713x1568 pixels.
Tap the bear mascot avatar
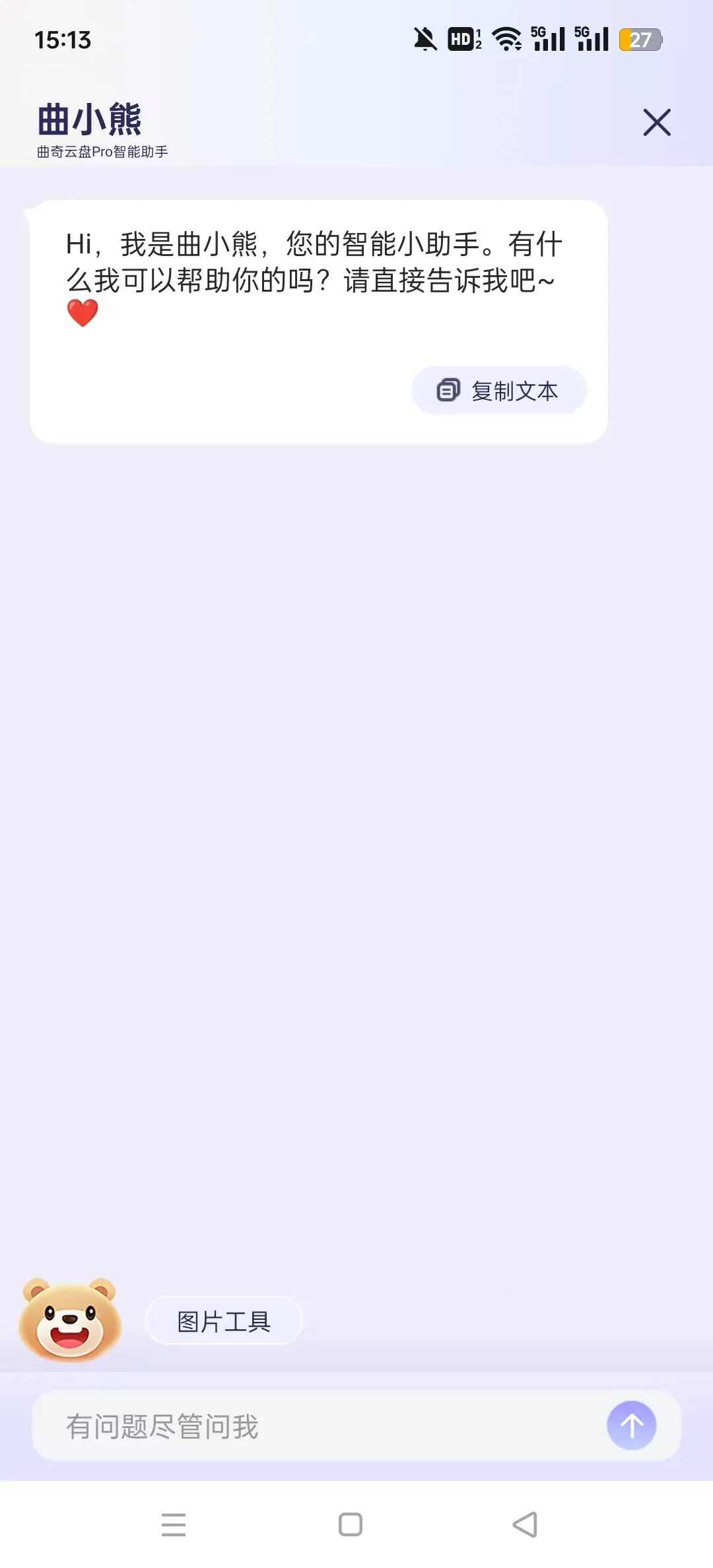(71, 1320)
